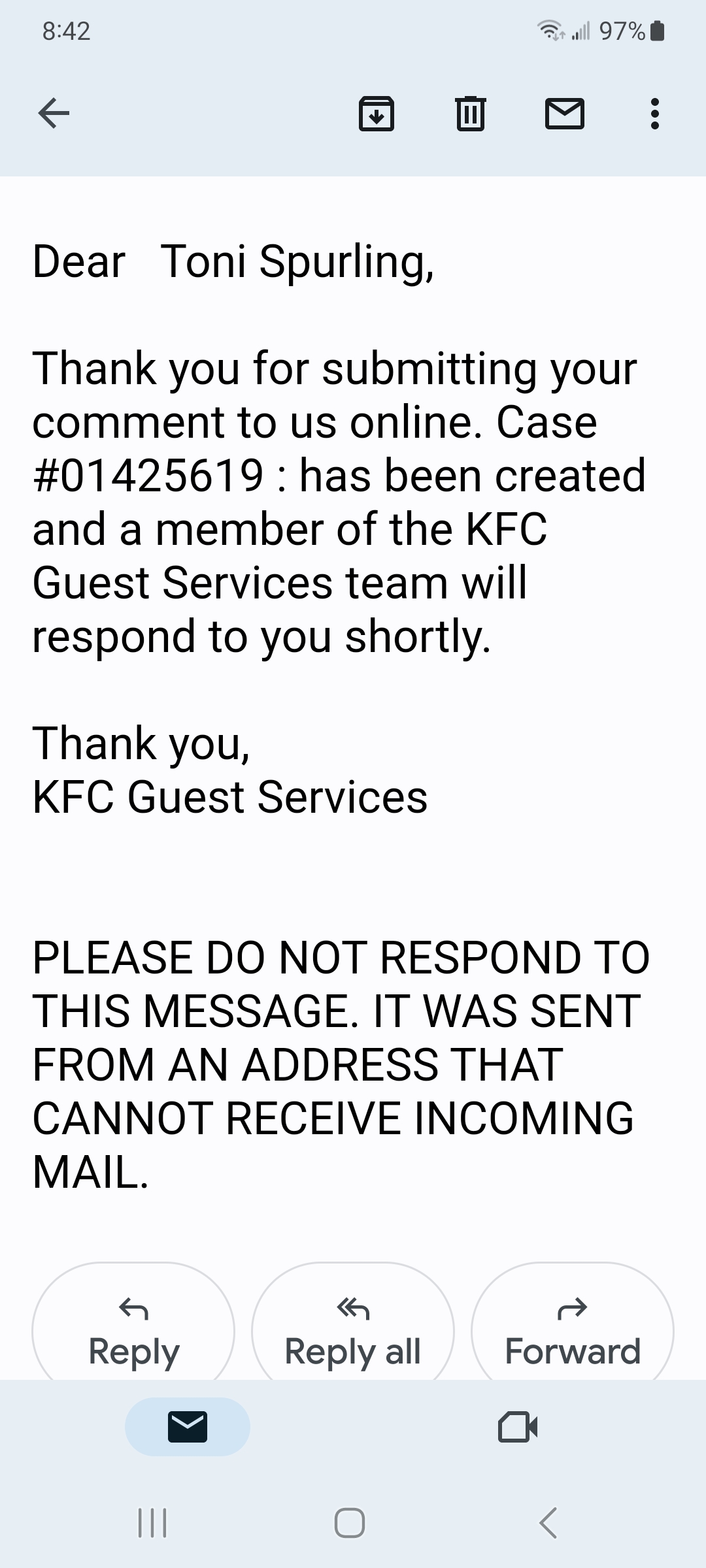This screenshot has height=1568, width=706.
Task: Mark this email as unread
Action: (x=564, y=114)
